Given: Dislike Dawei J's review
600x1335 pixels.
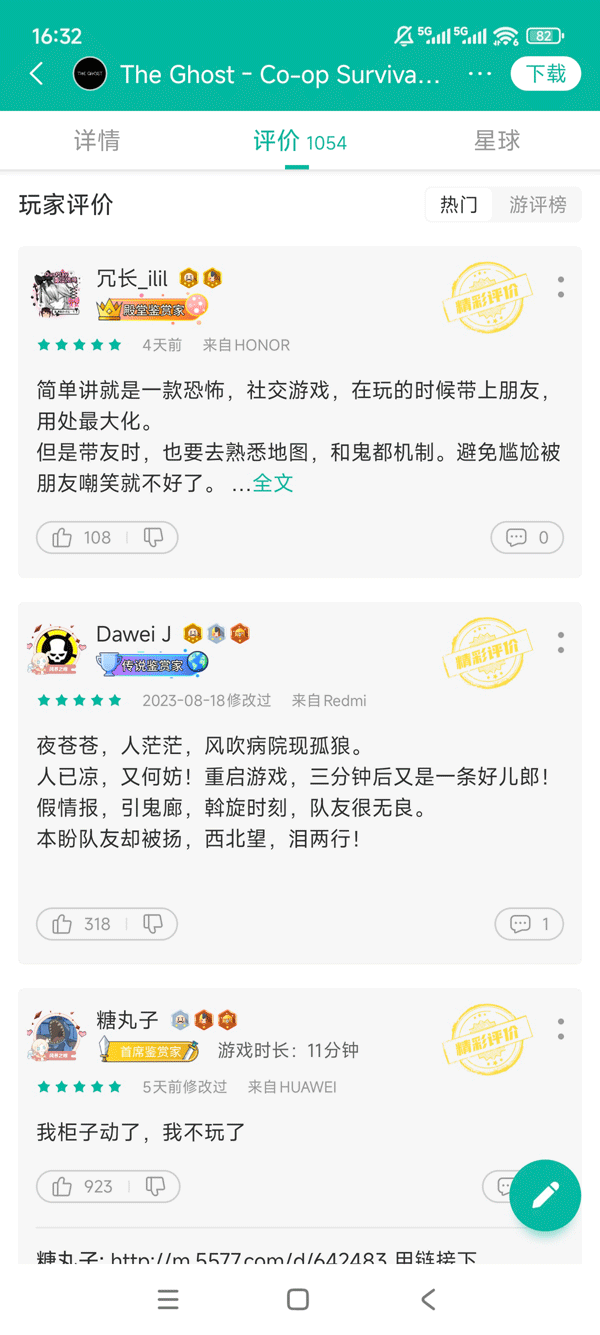Looking at the screenshot, I should 154,924.
